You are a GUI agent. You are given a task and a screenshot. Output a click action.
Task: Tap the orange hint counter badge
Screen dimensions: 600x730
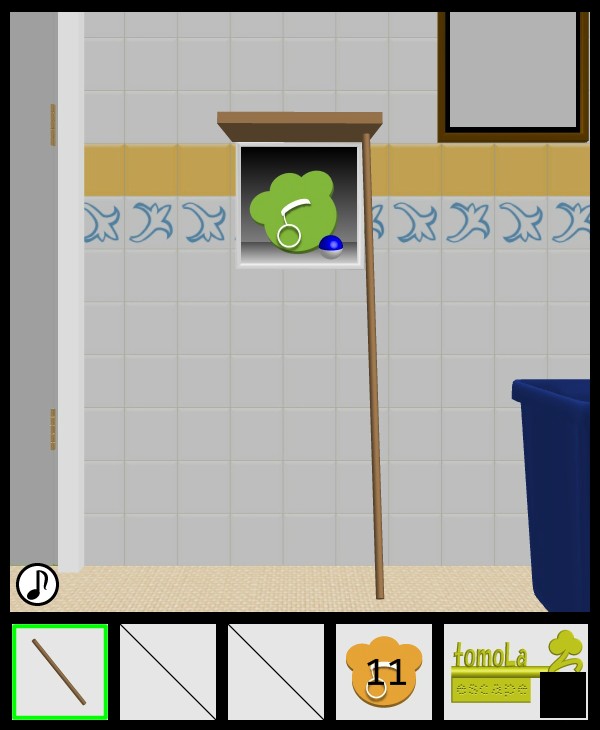point(384,672)
